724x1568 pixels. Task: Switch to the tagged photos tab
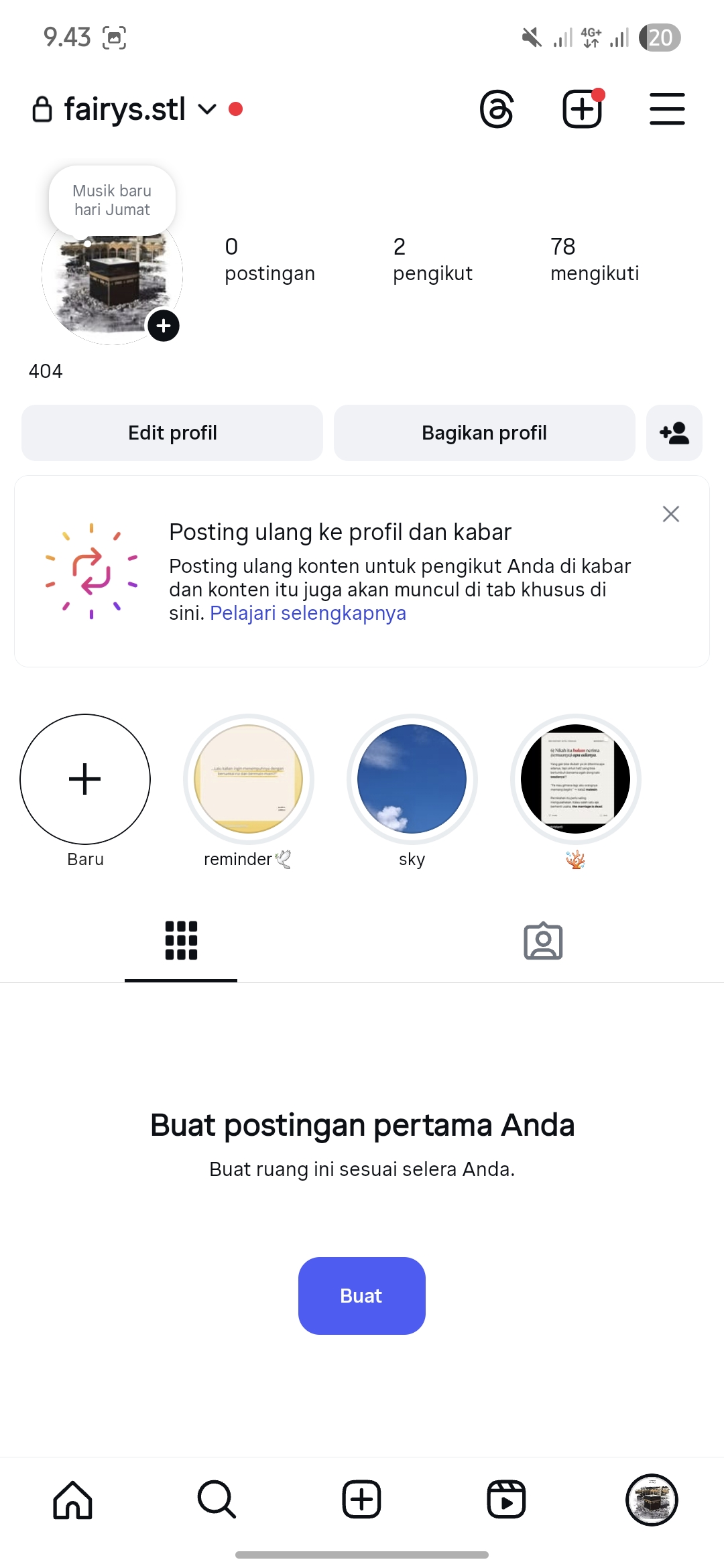tap(543, 941)
